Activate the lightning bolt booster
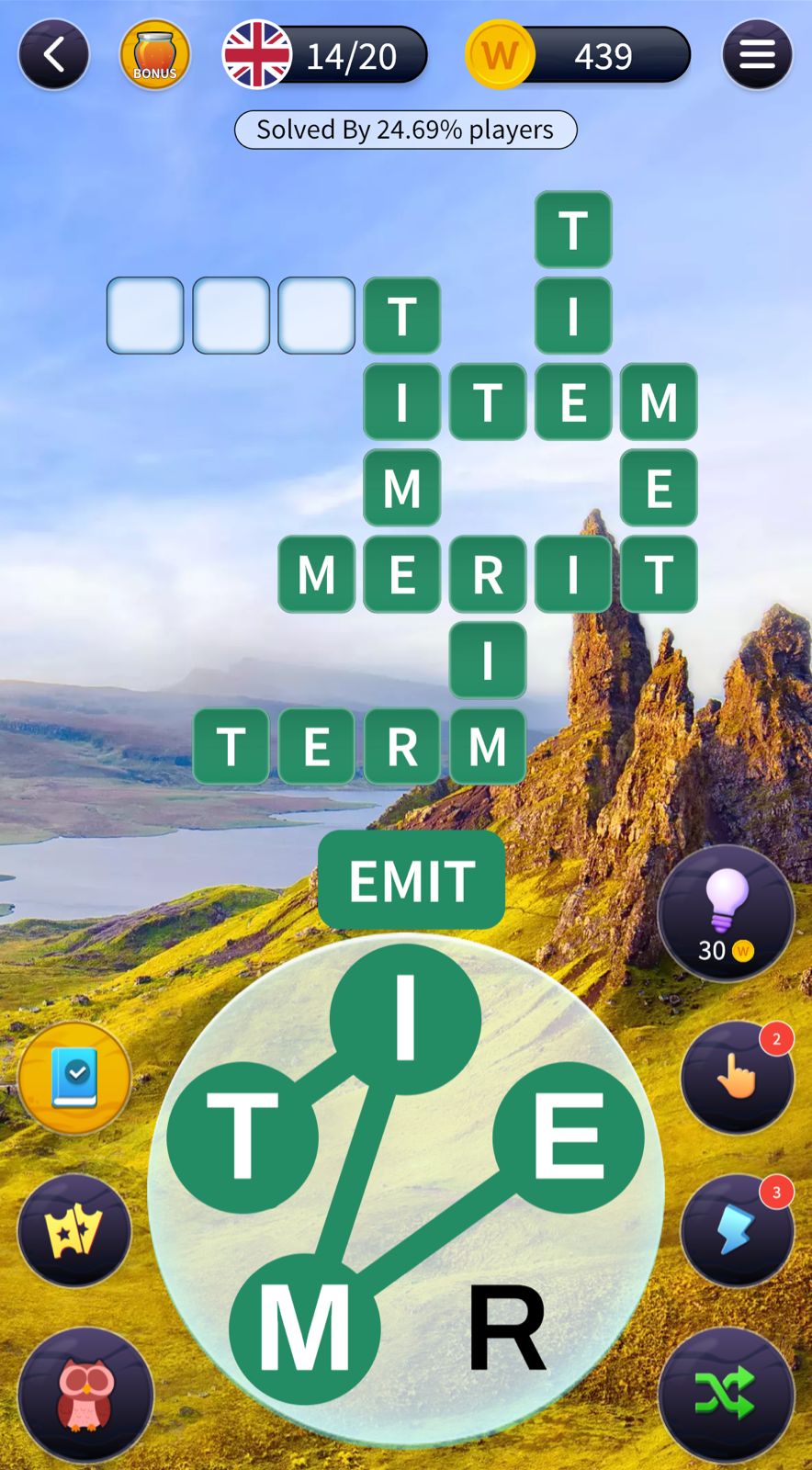This screenshot has width=812, height=1470. (737, 1230)
